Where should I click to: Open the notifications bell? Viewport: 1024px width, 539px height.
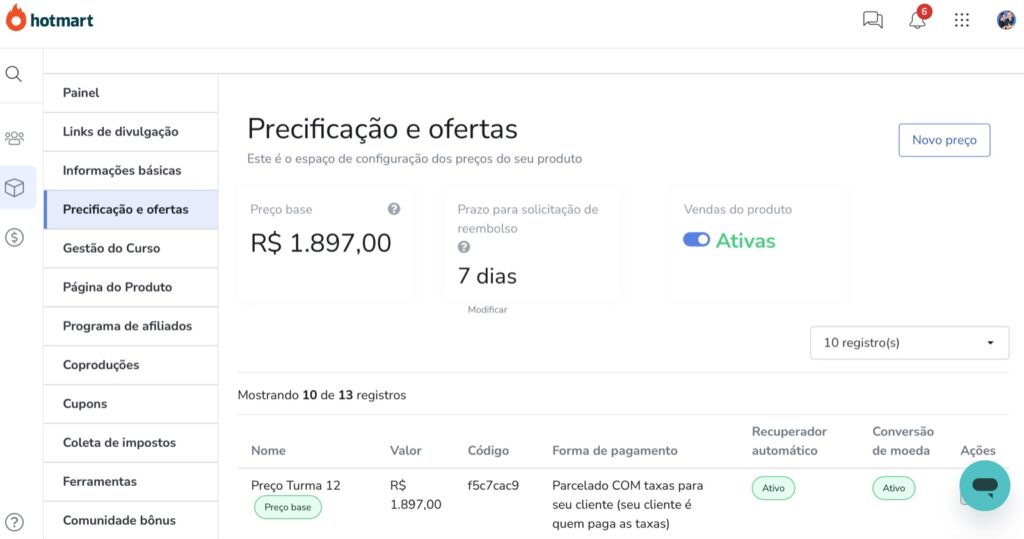(917, 20)
